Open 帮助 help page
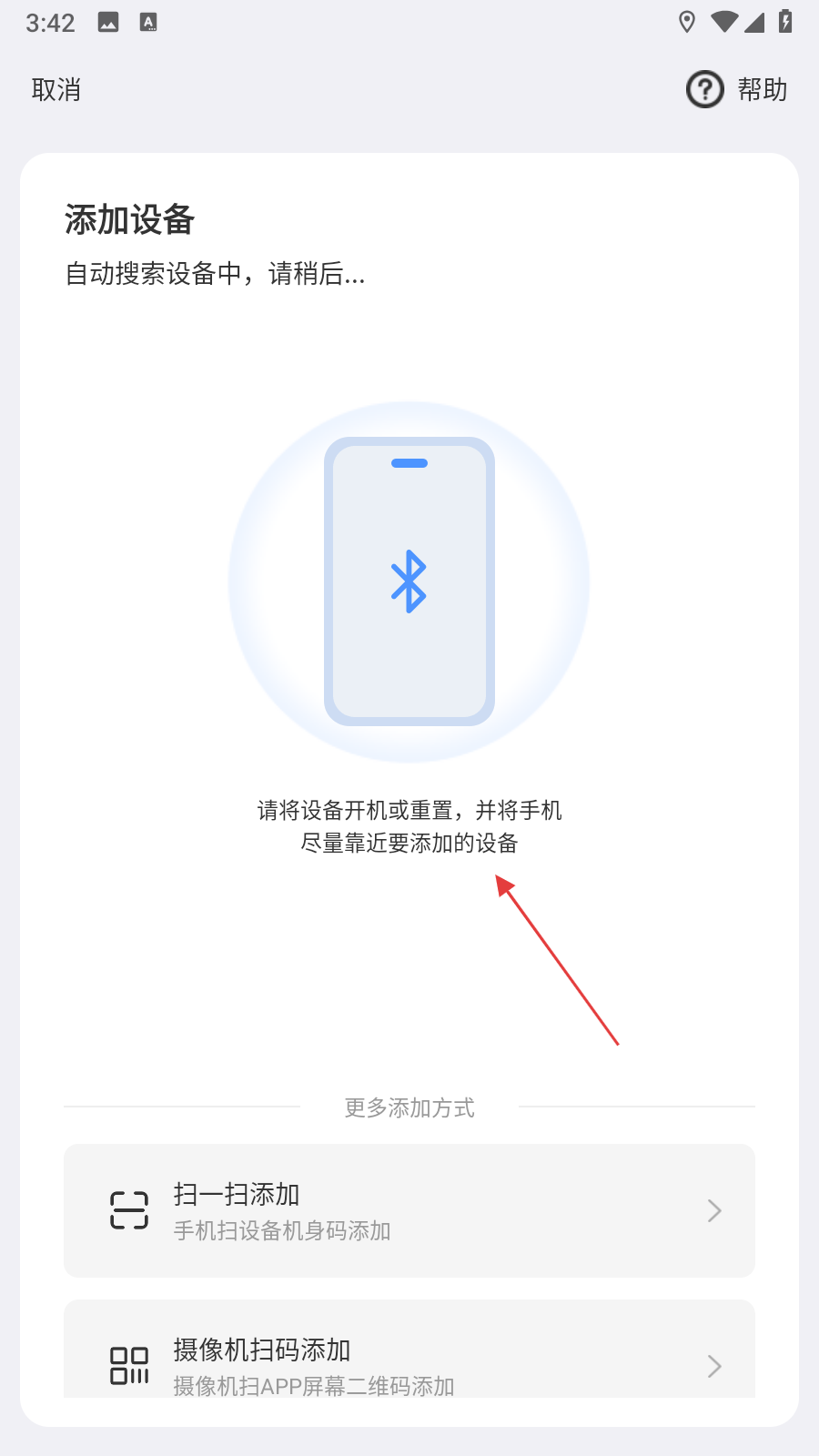The height and width of the screenshot is (1456, 819). [737, 89]
